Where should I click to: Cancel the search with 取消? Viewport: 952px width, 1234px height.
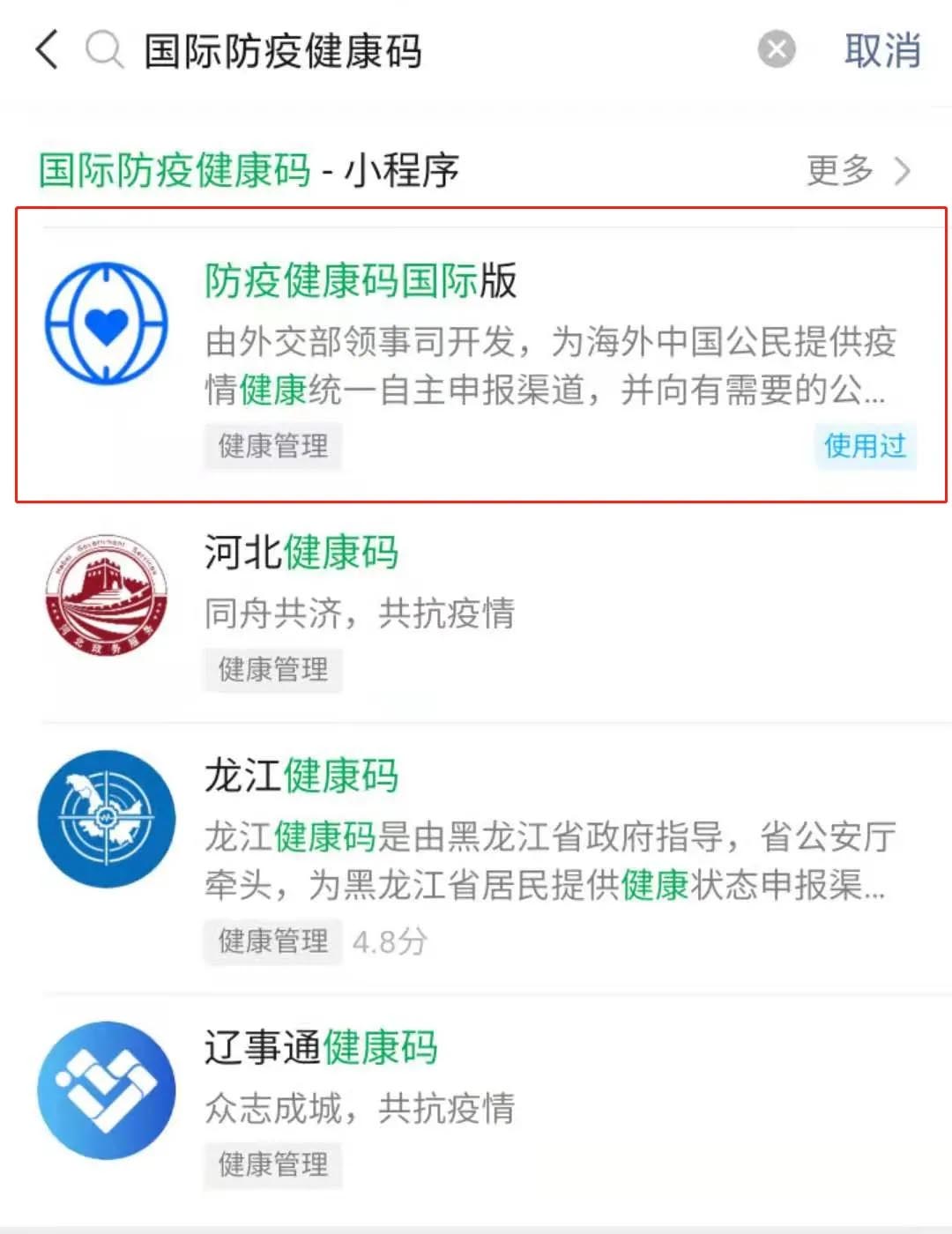882,50
